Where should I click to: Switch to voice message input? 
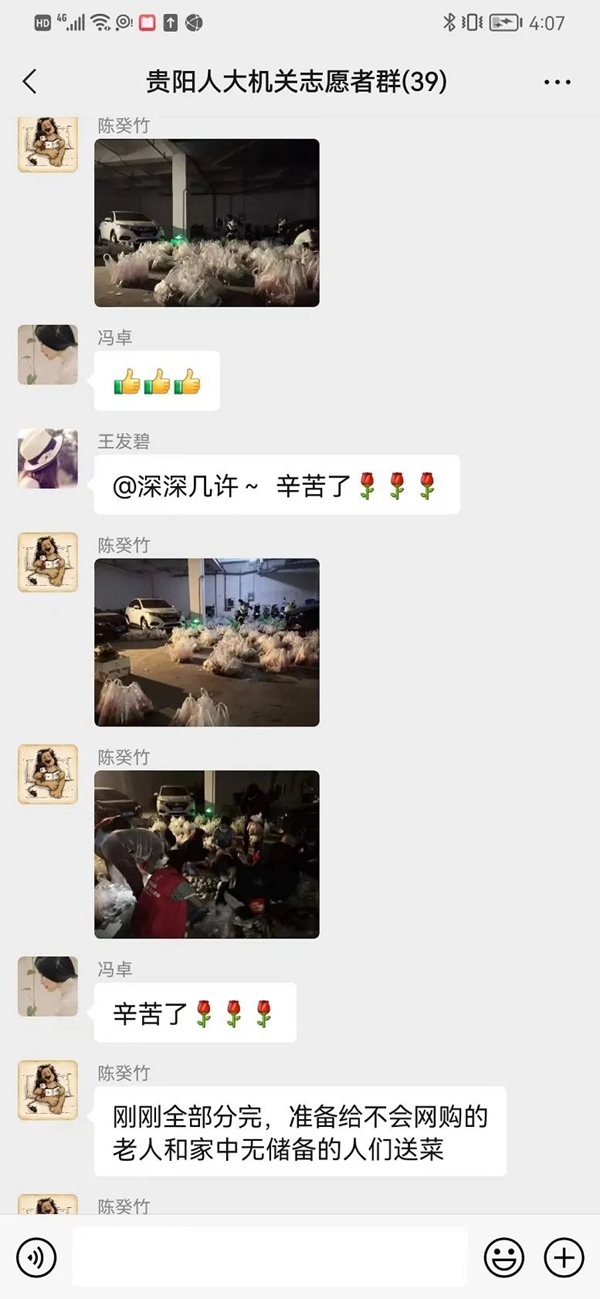tap(36, 1257)
